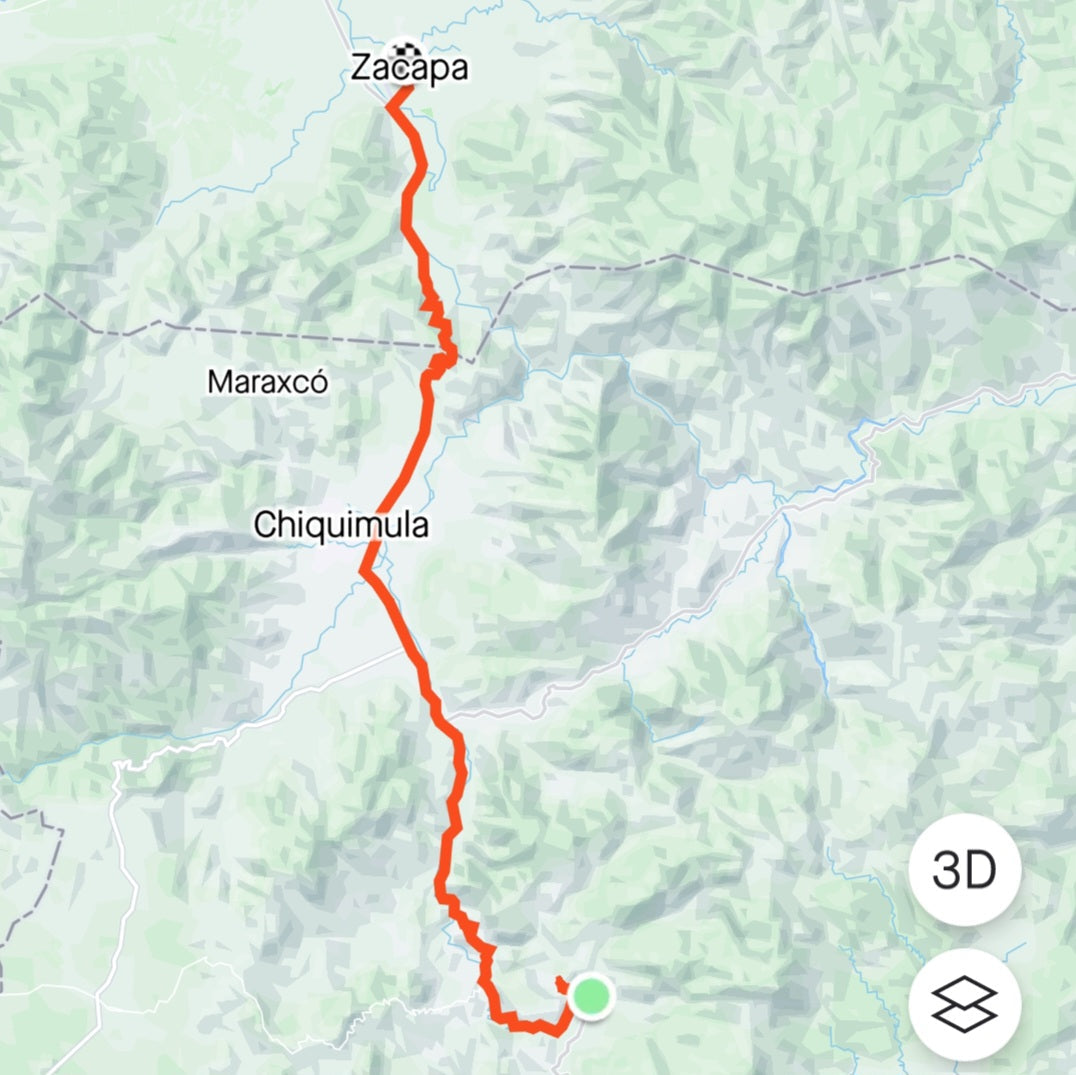Open the map layers selector

coord(964,1004)
